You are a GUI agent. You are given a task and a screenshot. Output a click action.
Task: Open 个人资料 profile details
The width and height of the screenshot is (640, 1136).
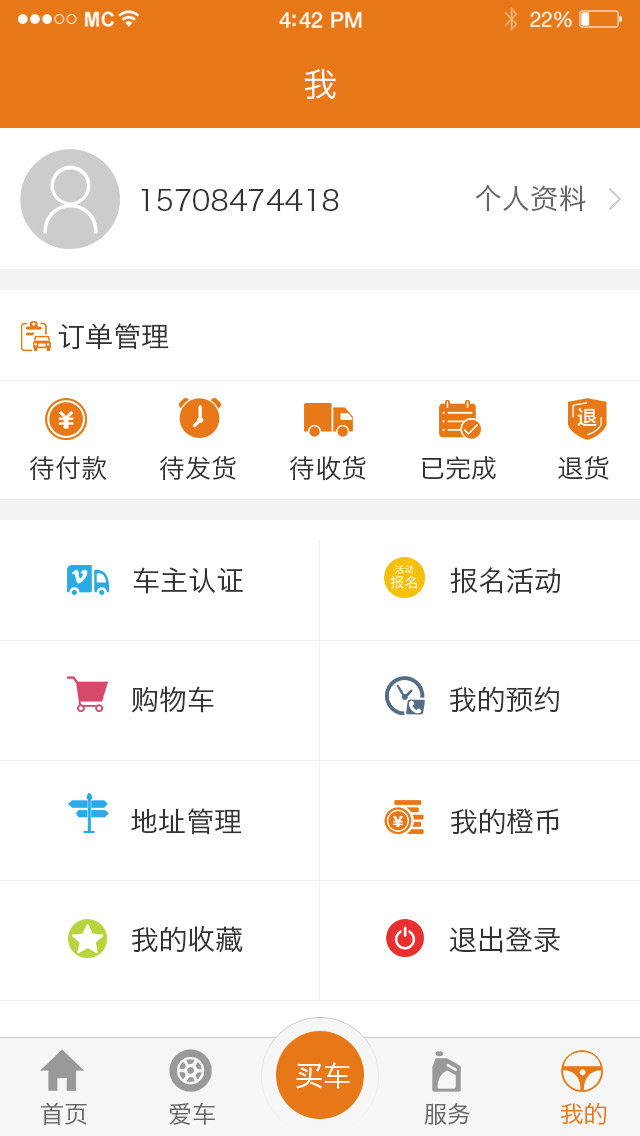547,199
